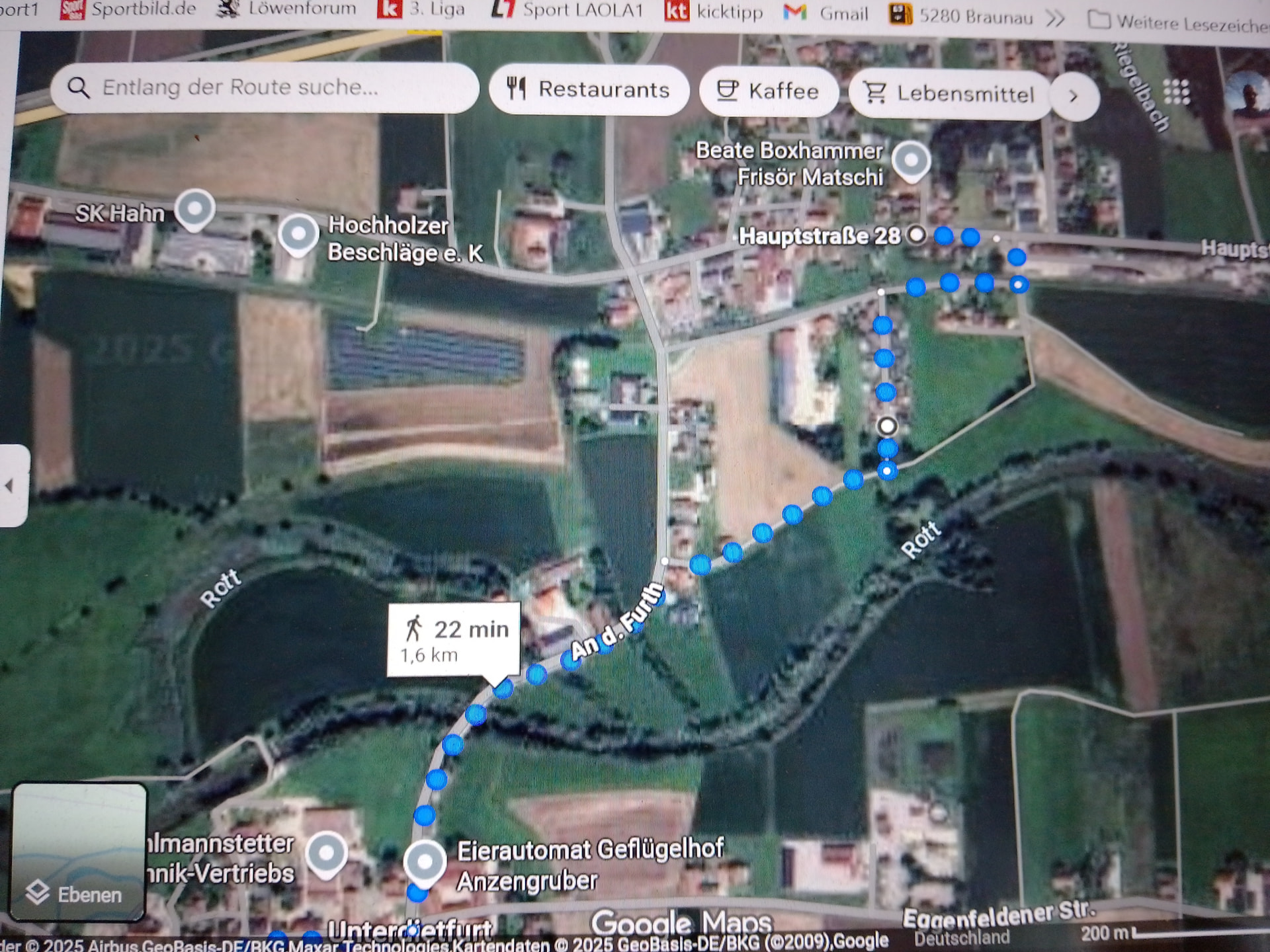Open the Google apps grid
Image resolution: width=1270 pixels, height=952 pixels.
tap(1176, 92)
